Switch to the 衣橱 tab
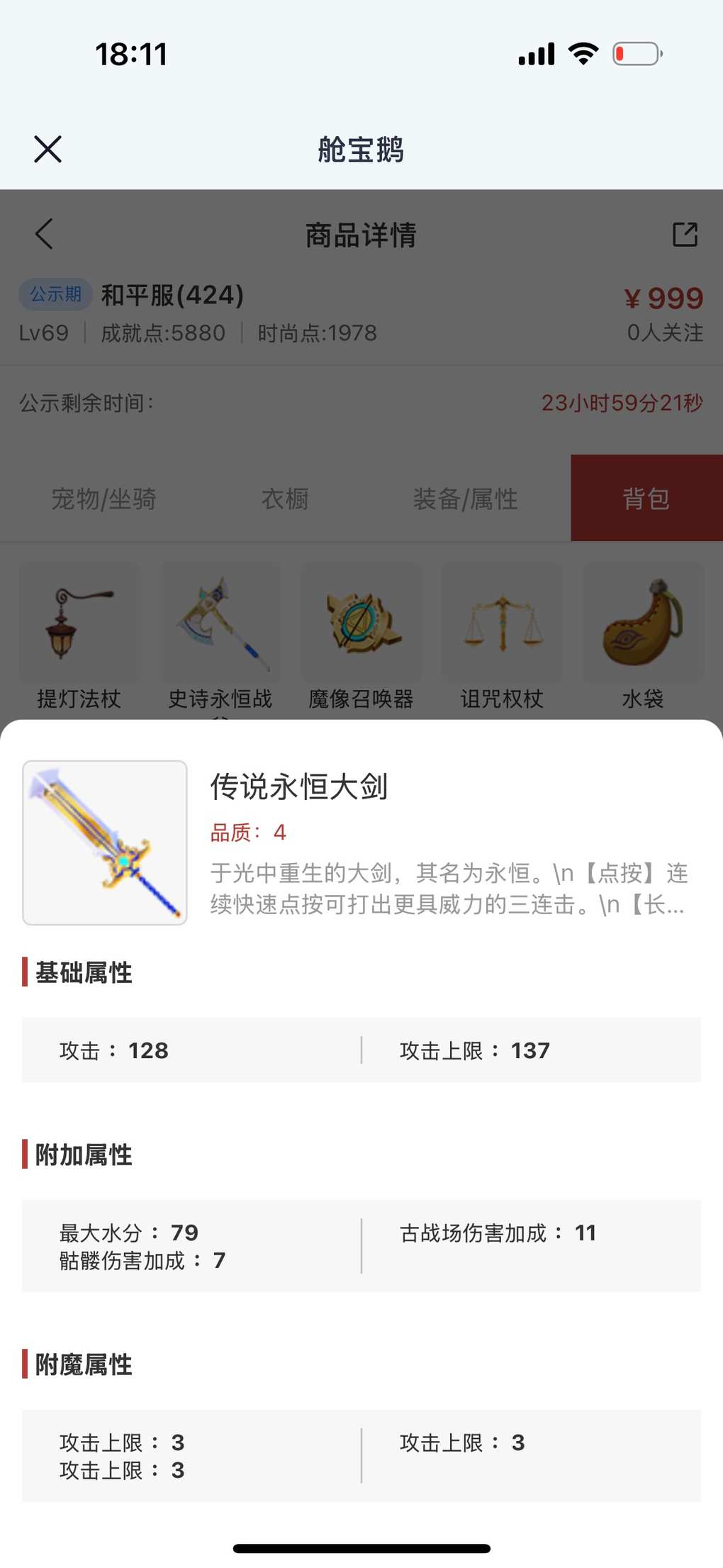Viewport: 723px width, 1568px height. click(x=285, y=499)
